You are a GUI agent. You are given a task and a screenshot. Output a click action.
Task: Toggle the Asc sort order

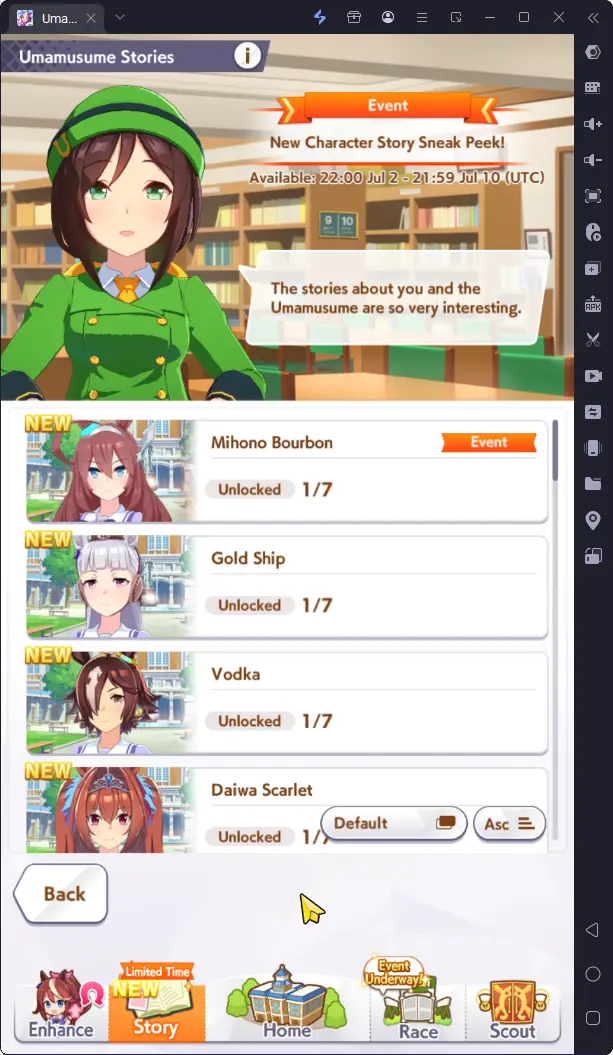[x=509, y=824]
